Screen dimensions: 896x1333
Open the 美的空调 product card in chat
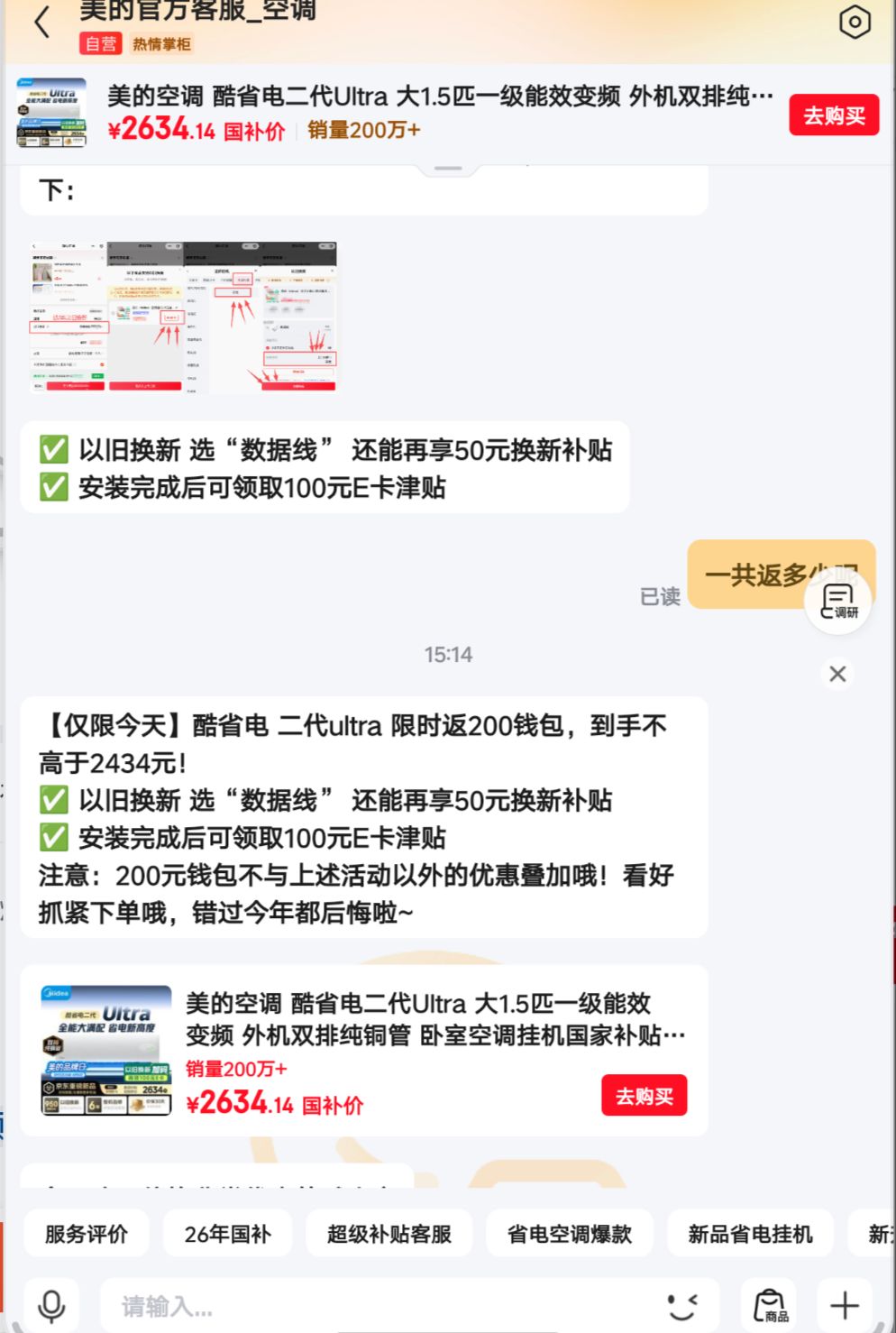tap(364, 1051)
